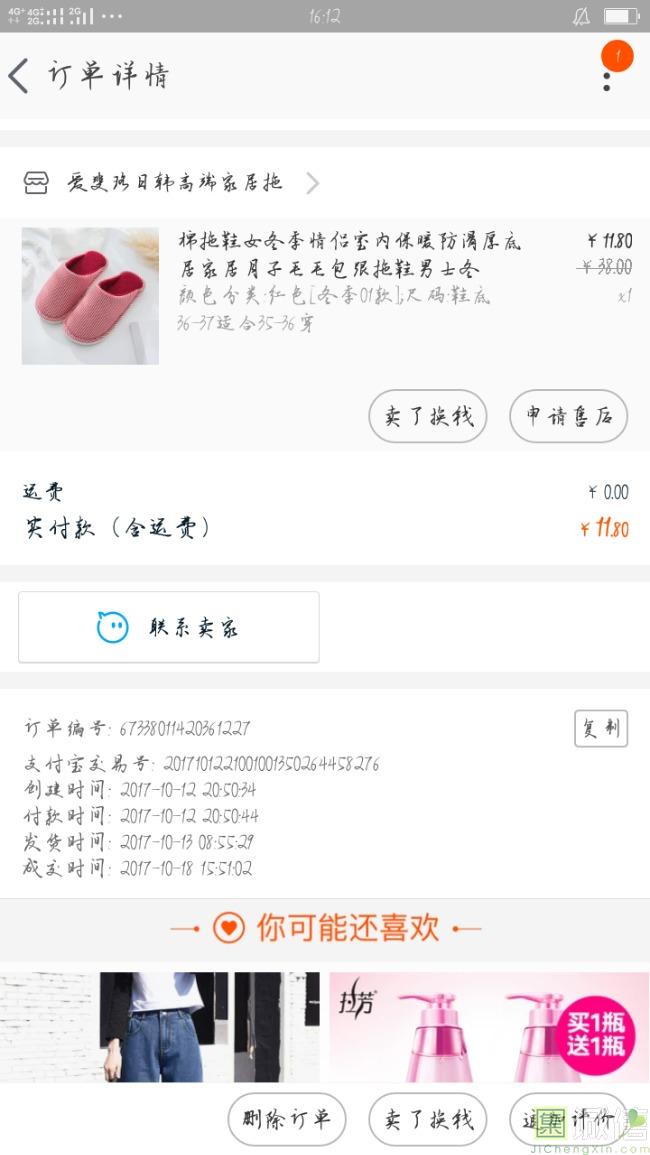
Task: Contact the seller via 联系卖家
Action: point(169,627)
